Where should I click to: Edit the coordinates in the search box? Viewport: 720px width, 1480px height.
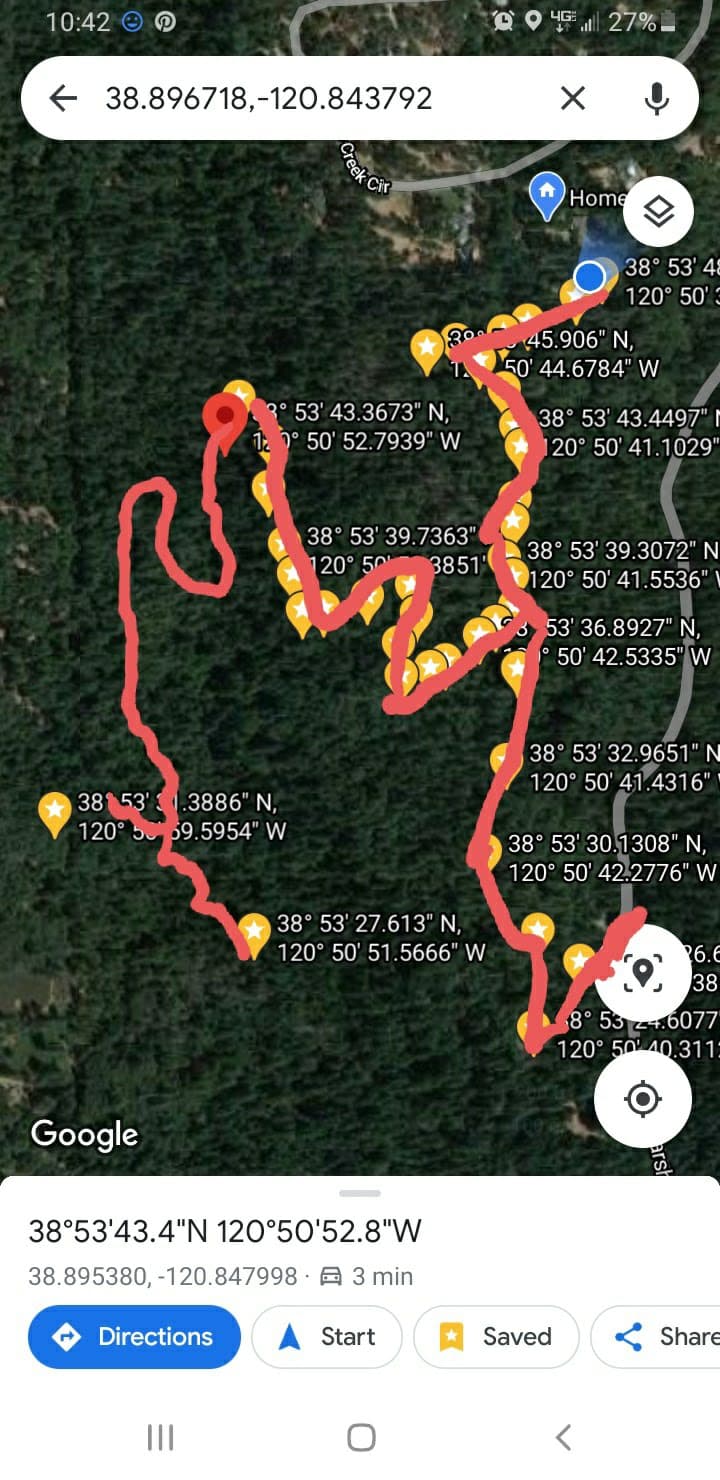300,98
